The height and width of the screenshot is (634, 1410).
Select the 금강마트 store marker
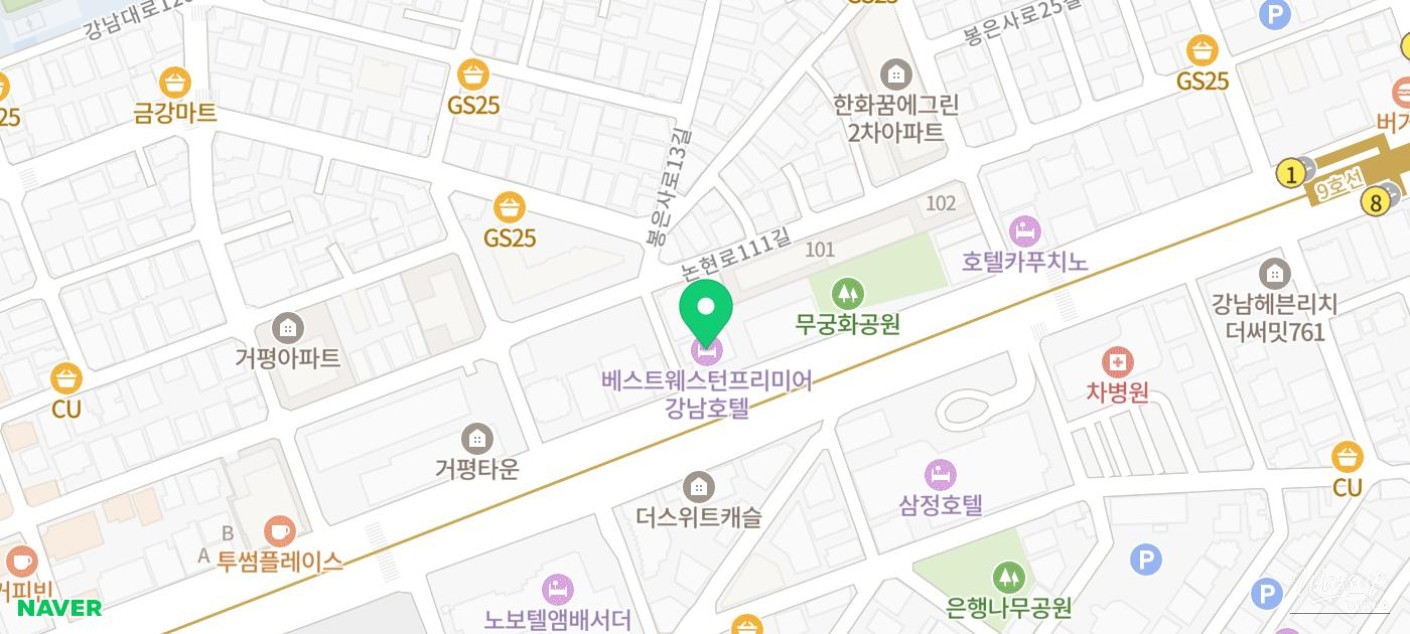pyautogui.click(x=175, y=82)
